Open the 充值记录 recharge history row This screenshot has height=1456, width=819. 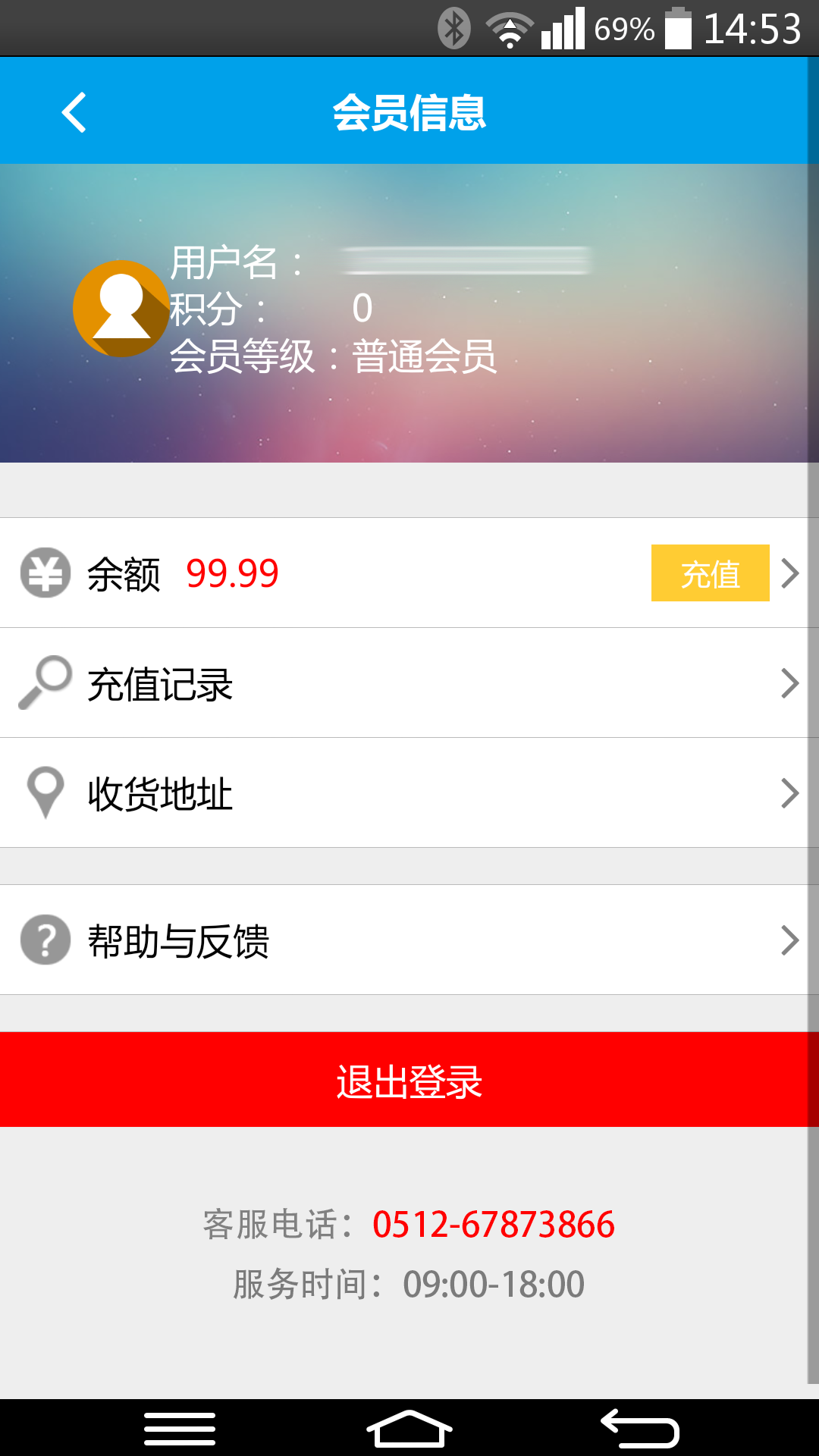click(x=404, y=683)
